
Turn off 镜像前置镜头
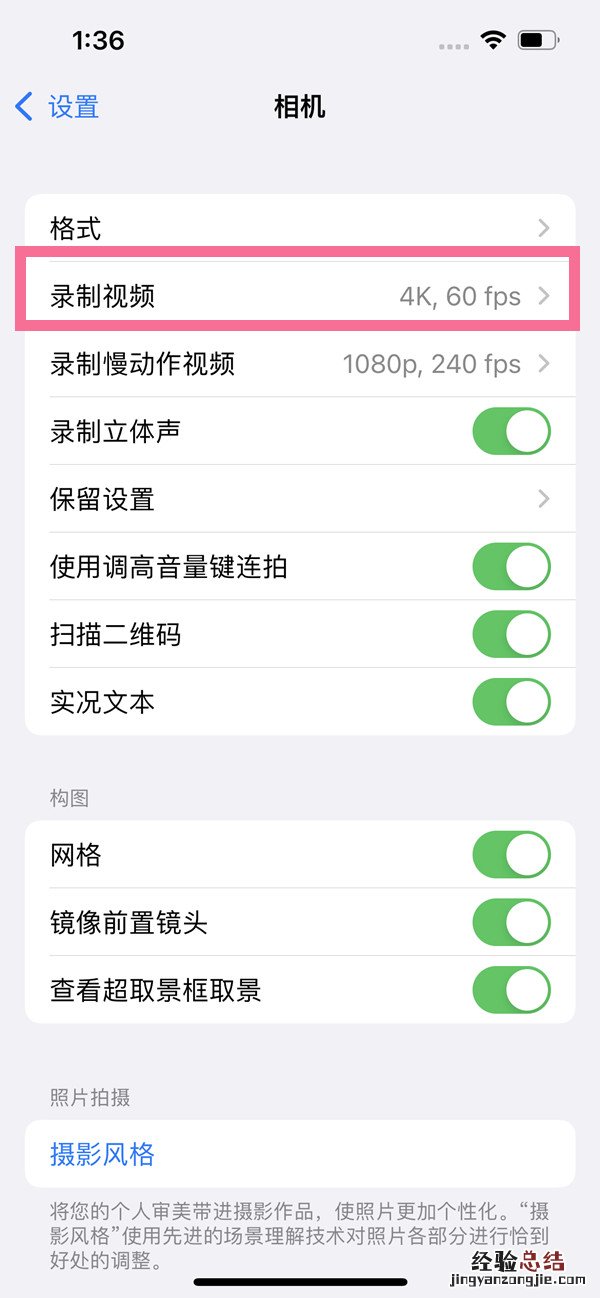point(511,922)
